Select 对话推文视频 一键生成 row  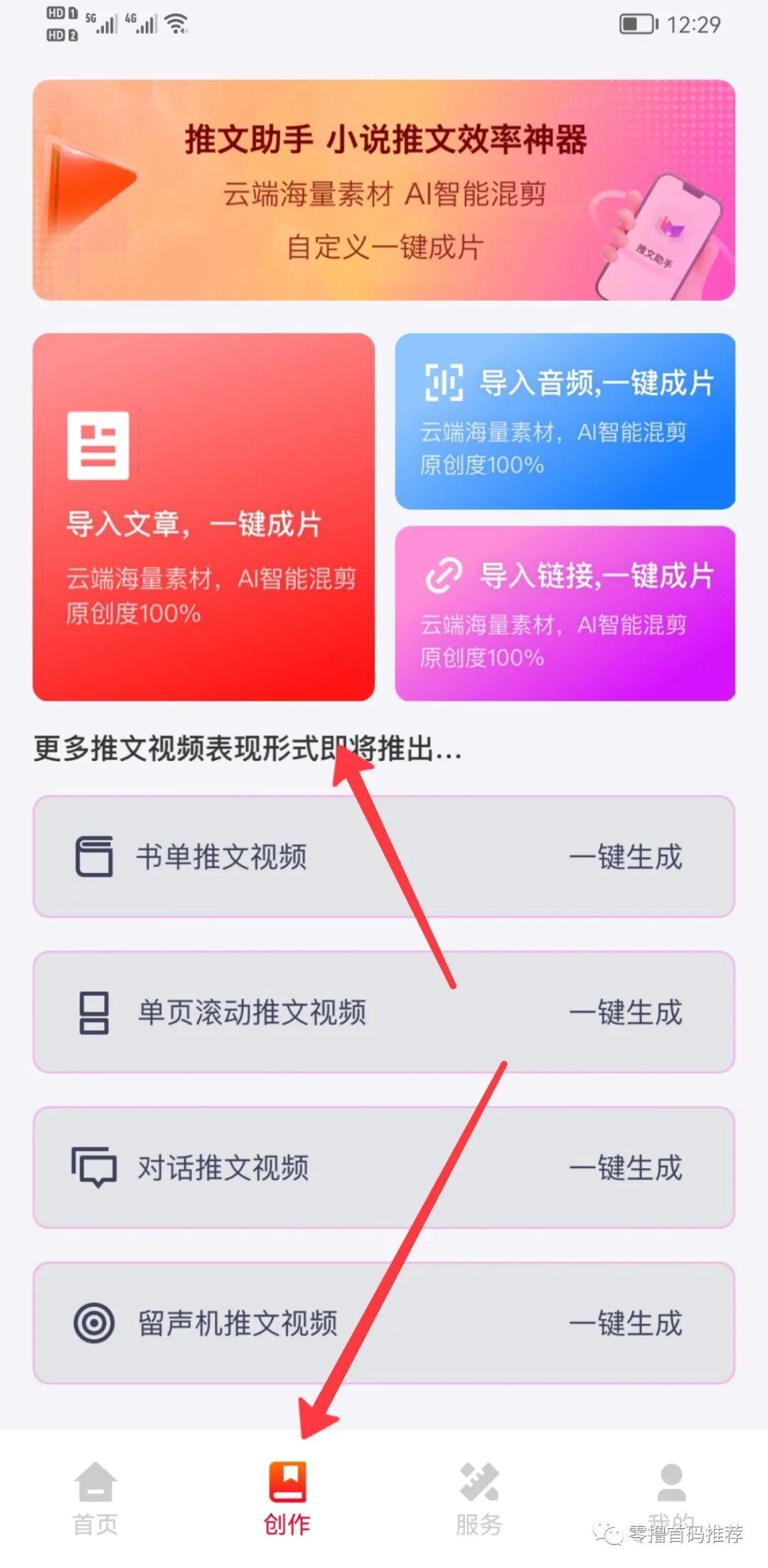[x=384, y=1167]
